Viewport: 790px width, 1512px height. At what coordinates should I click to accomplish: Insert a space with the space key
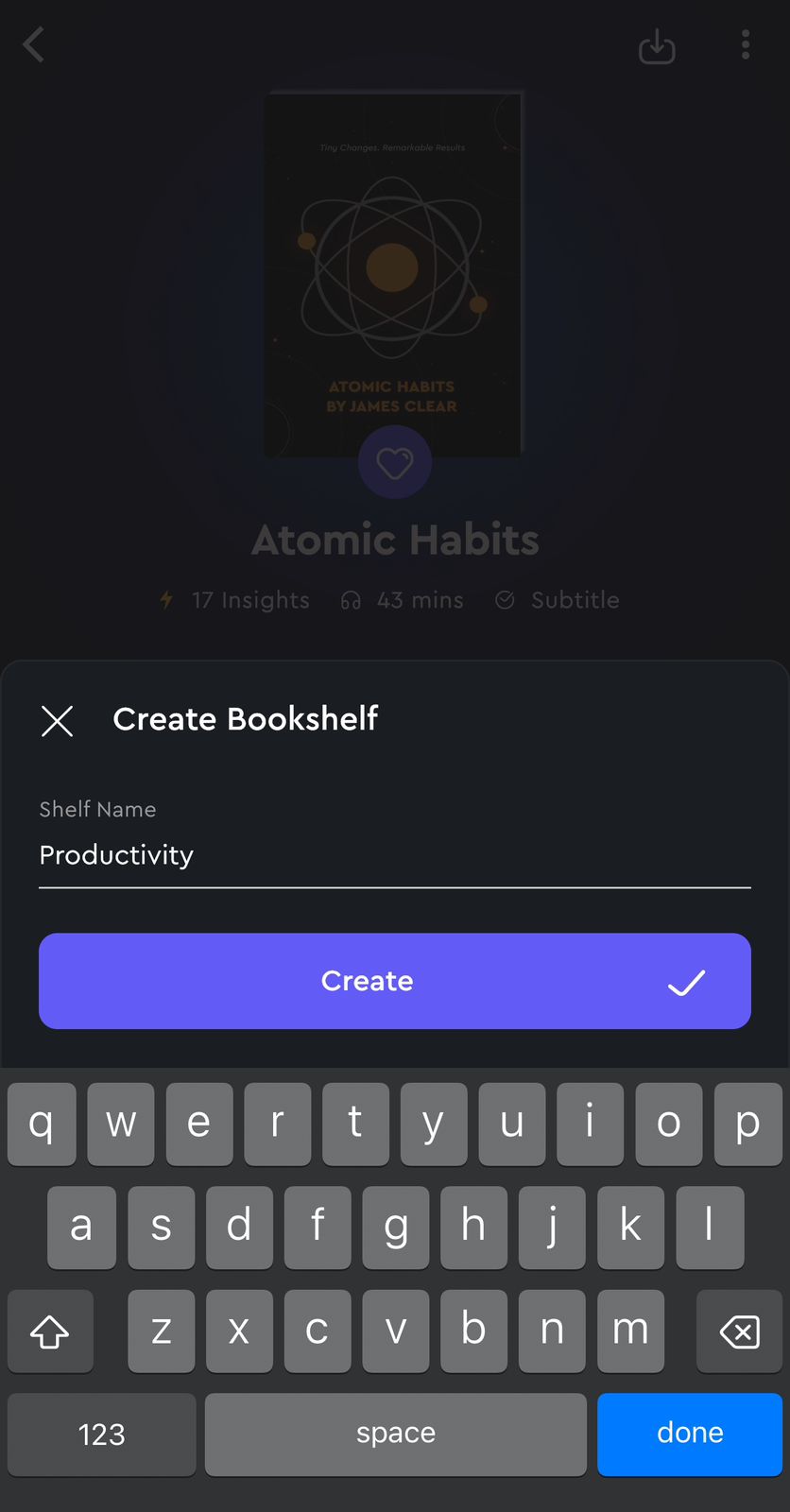tap(395, 1434)
